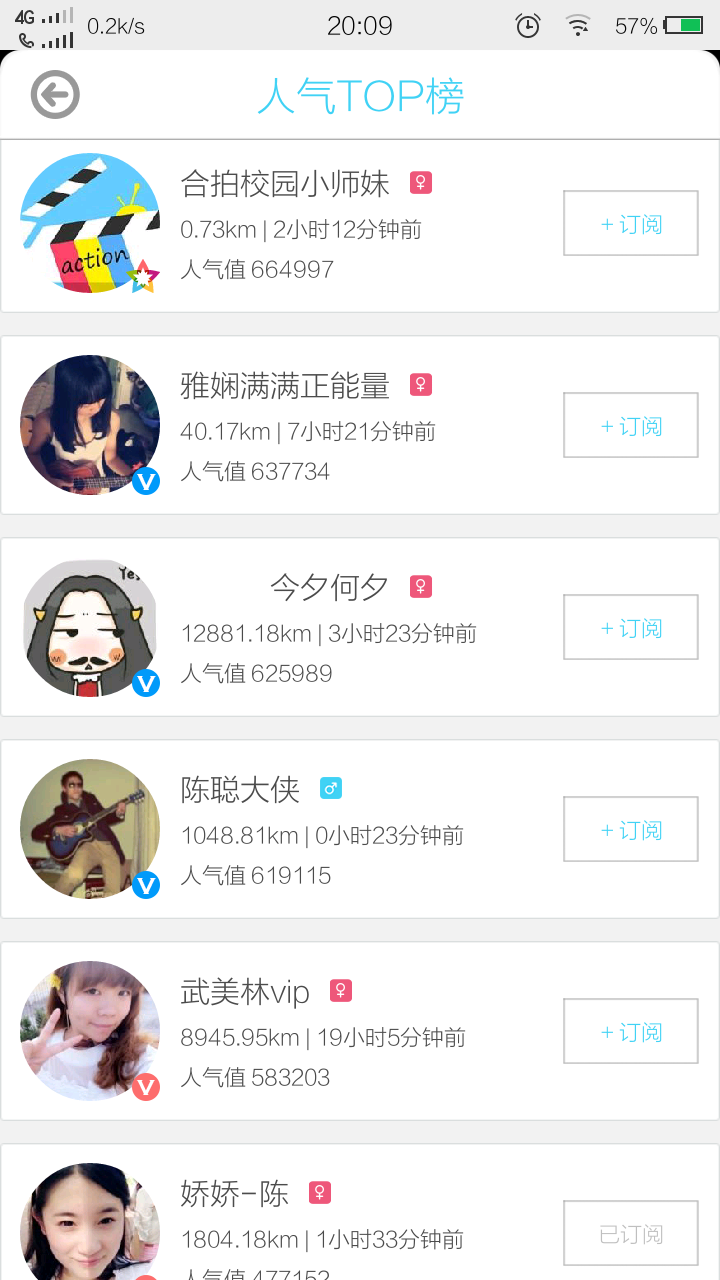Open 武美林vip's profile avatar
The height and width of the screenshot is (1280, 720).
90,1031
